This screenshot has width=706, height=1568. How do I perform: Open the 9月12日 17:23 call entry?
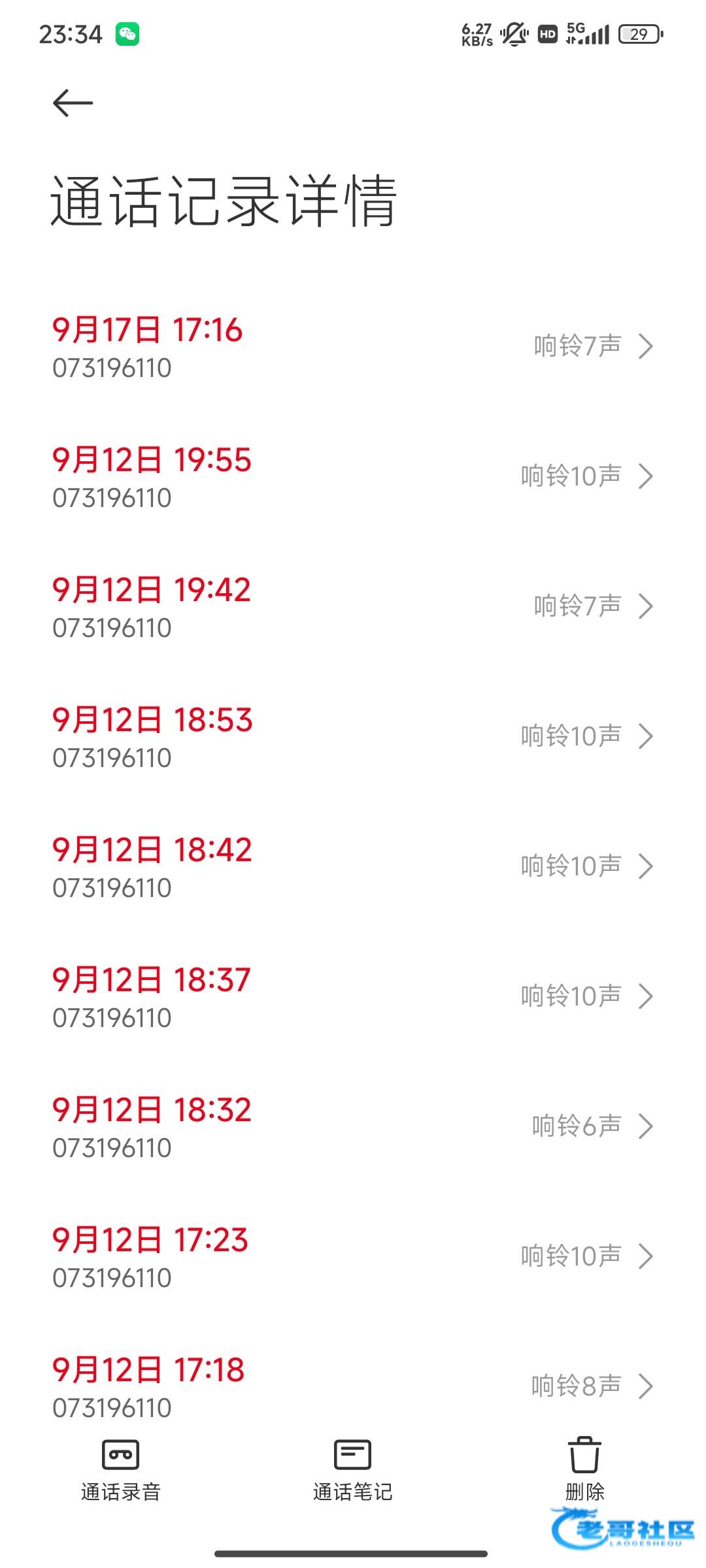click(x=353, y=1257)
